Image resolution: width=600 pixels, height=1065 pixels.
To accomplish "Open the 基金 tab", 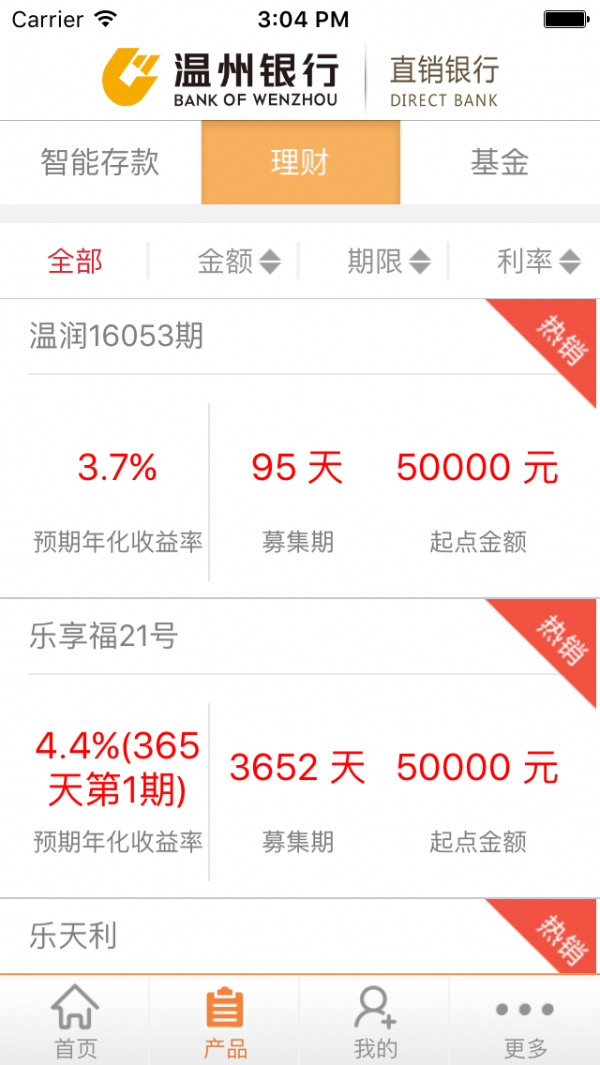I will [x=500, y=162].
